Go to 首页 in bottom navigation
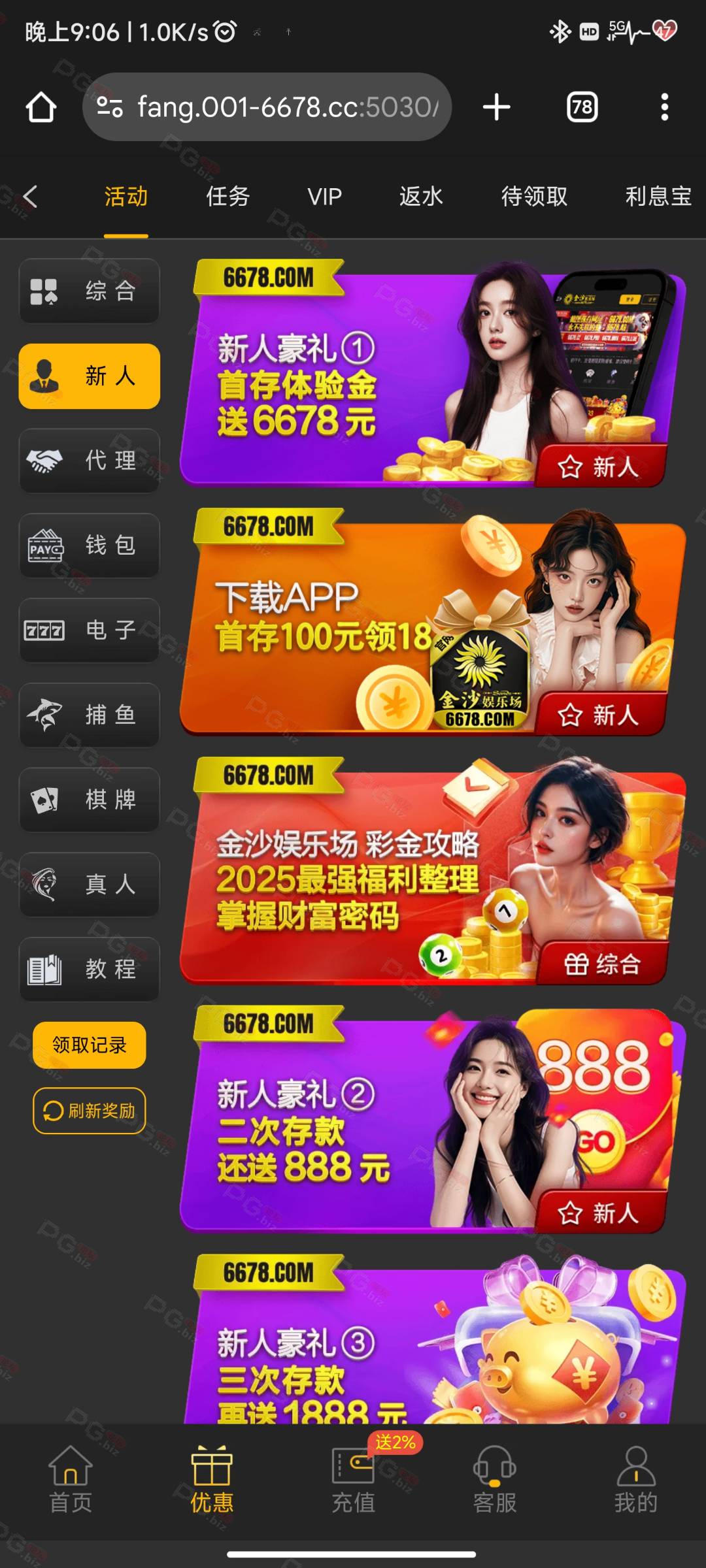 point(71,1480)
